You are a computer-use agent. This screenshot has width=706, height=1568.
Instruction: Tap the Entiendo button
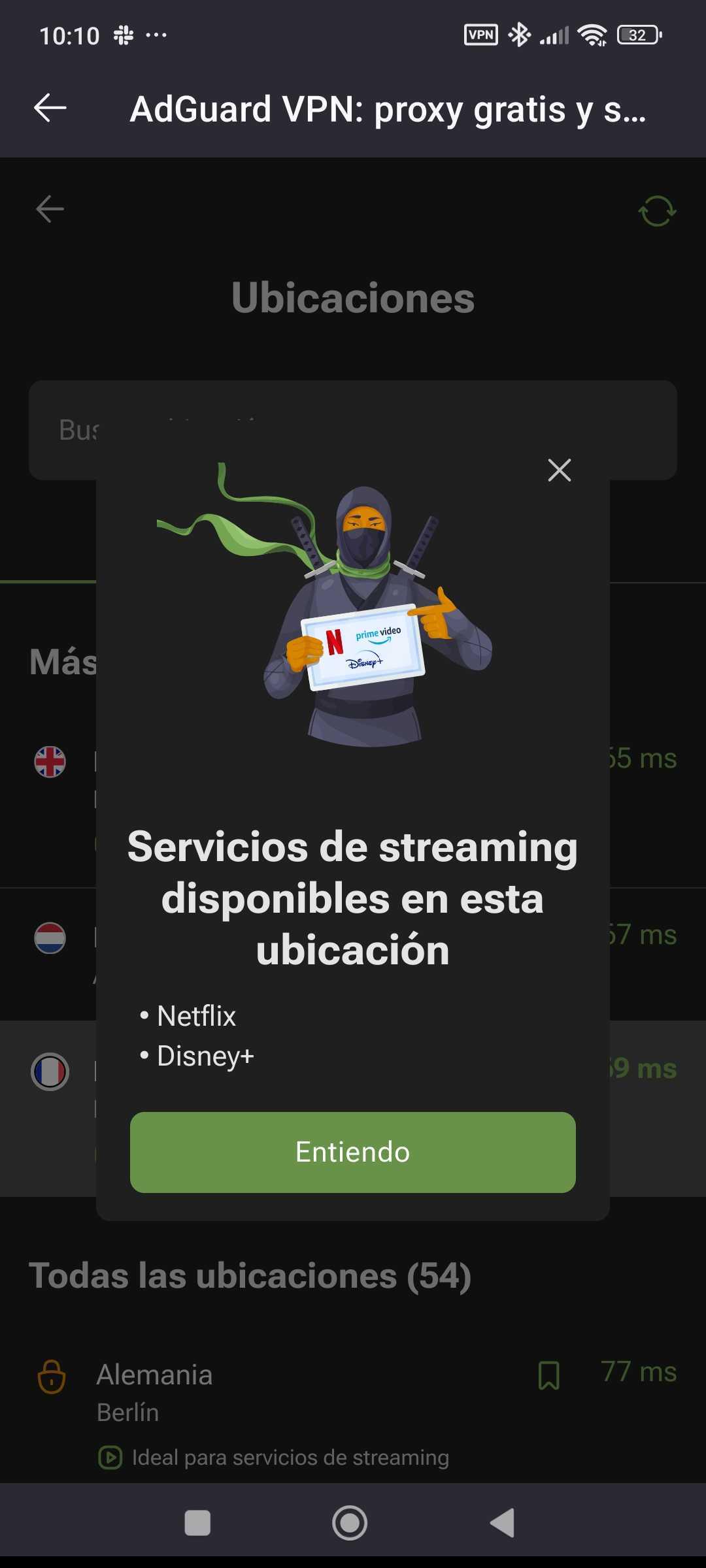(x=352, y=1152)
